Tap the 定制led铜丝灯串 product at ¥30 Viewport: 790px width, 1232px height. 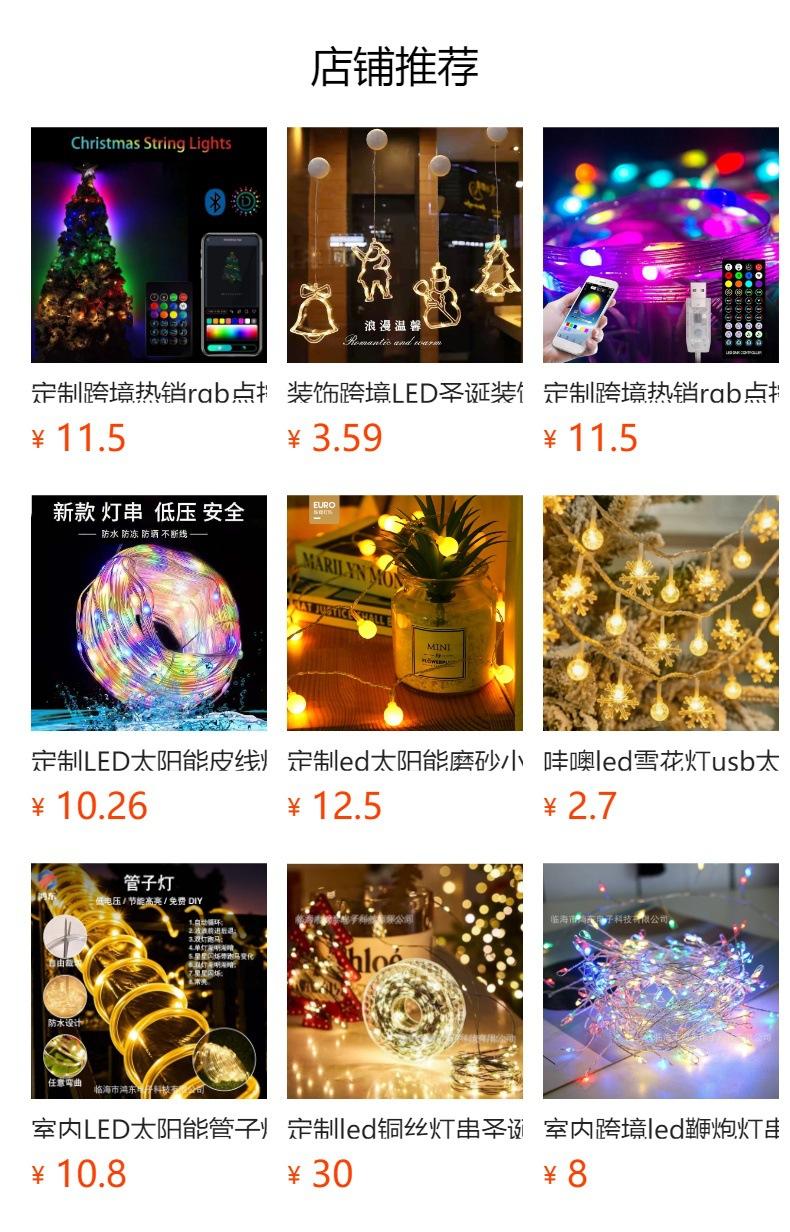(405, 981)
